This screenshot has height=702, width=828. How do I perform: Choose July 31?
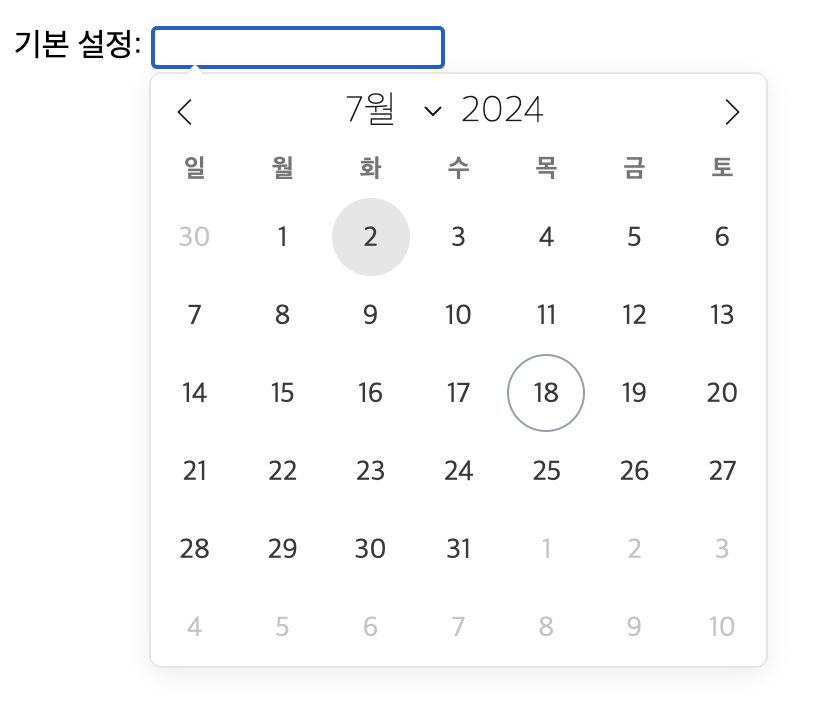click(458, 549)
